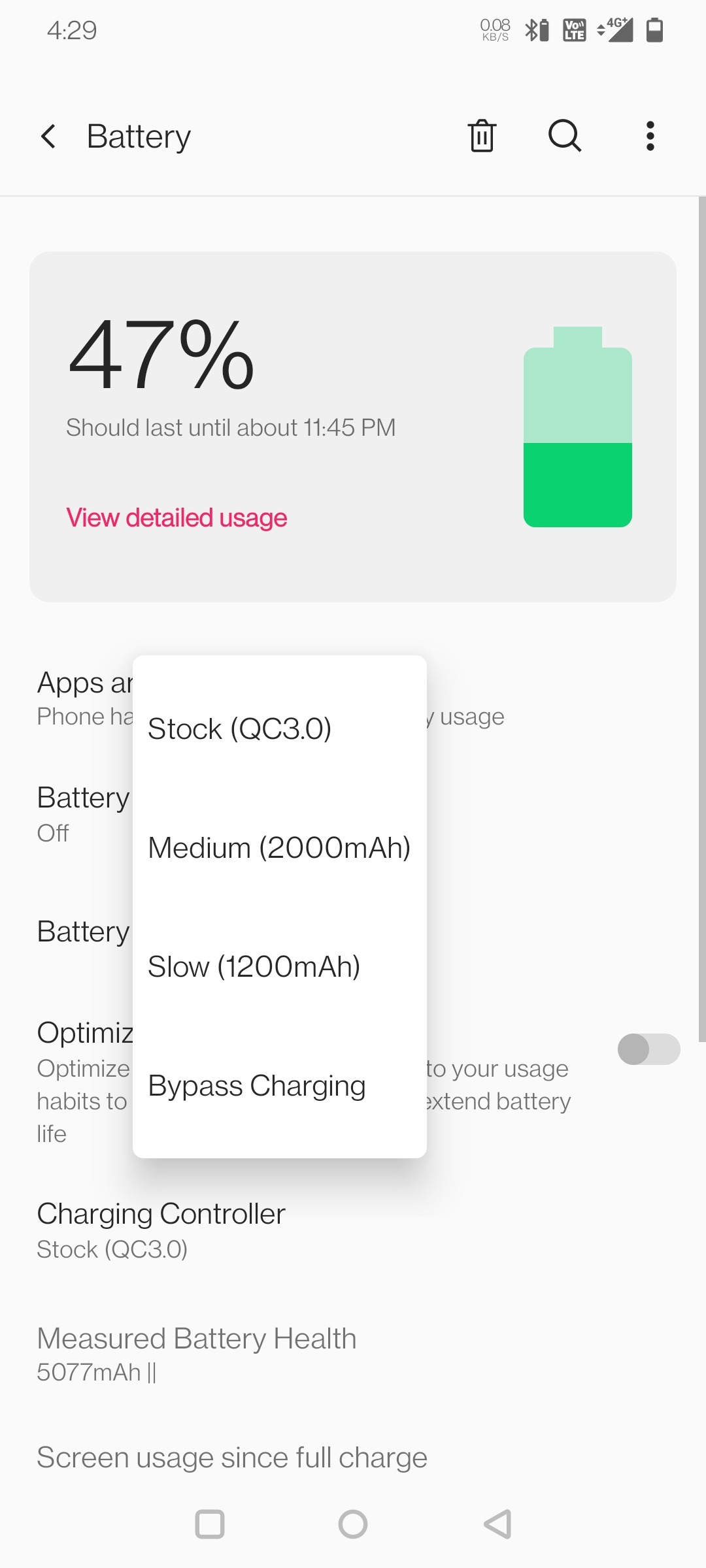Toggle the Optimized charging switch
This screenshot has height=1568, width=706.
[648, 1049]
